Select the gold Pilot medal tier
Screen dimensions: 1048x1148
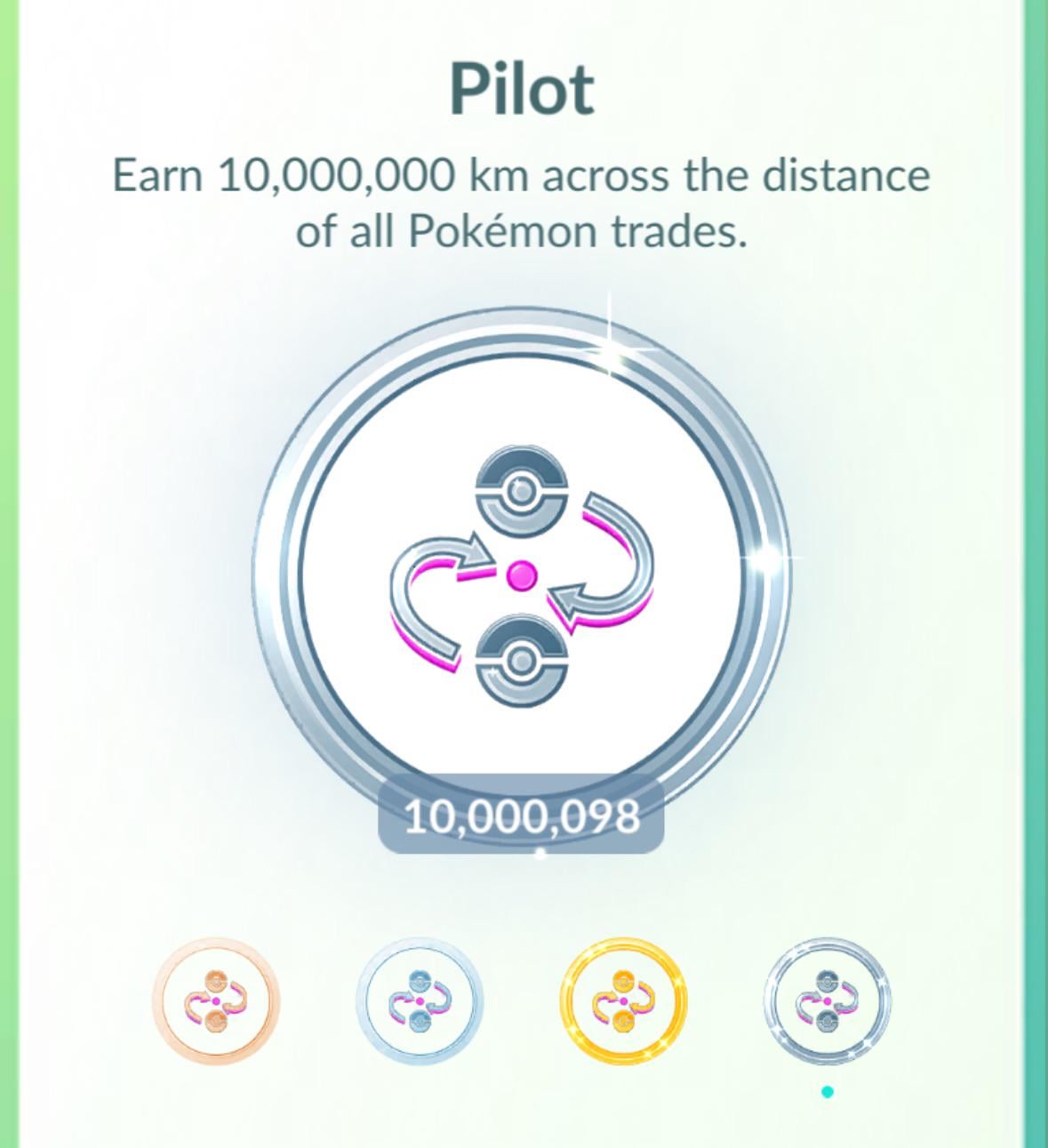[623, 1000]
